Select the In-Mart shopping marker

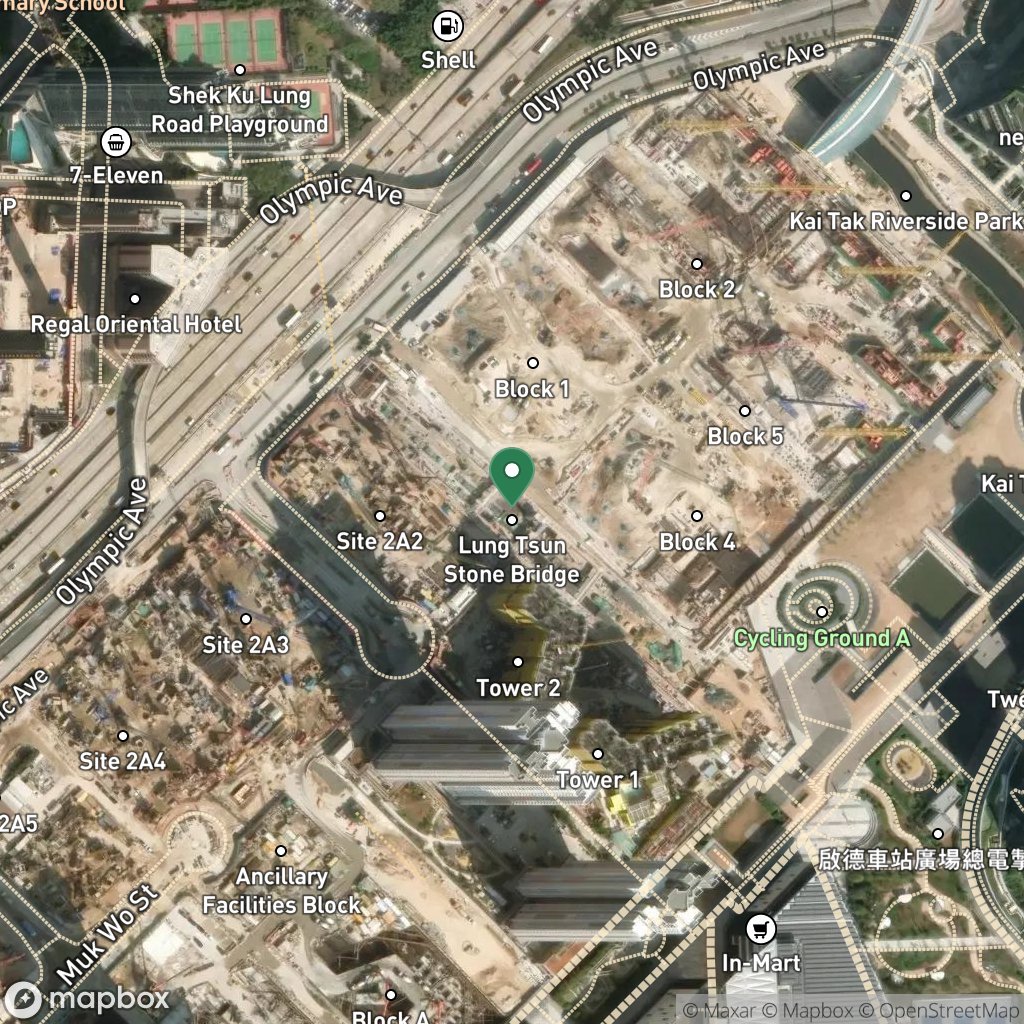760,929
